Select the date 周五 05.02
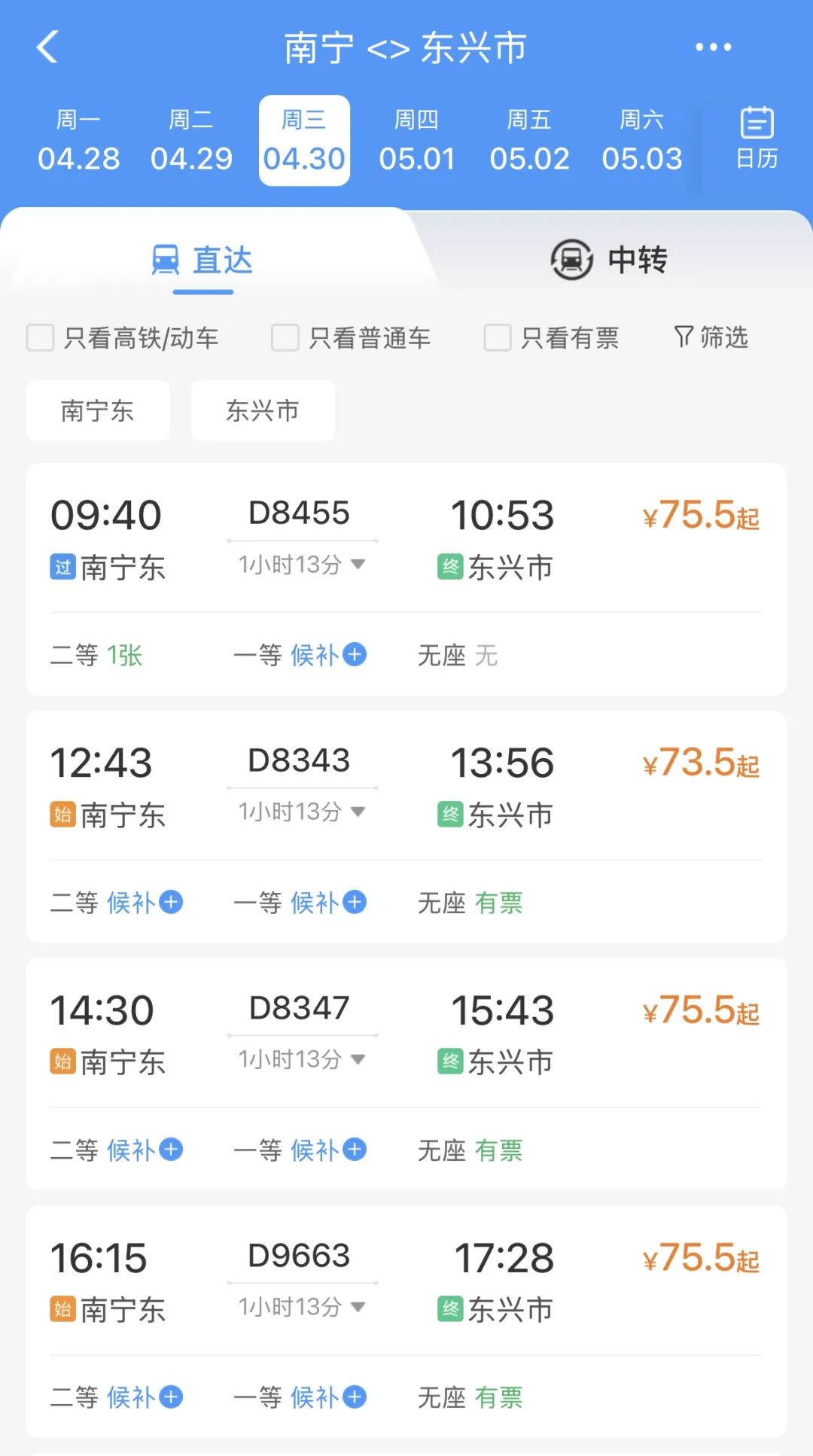813x1456 pixels. (x=529, y=141)
